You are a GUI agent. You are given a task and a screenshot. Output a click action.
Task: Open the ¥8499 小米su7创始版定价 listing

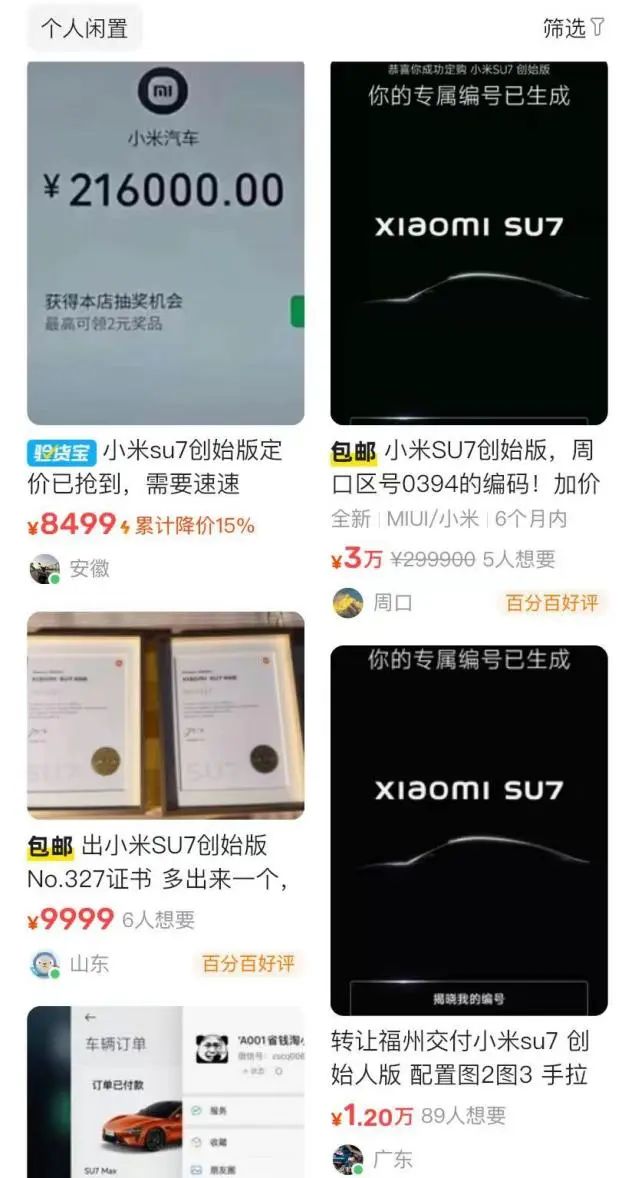pyautogui.click(x=165, y=243)
